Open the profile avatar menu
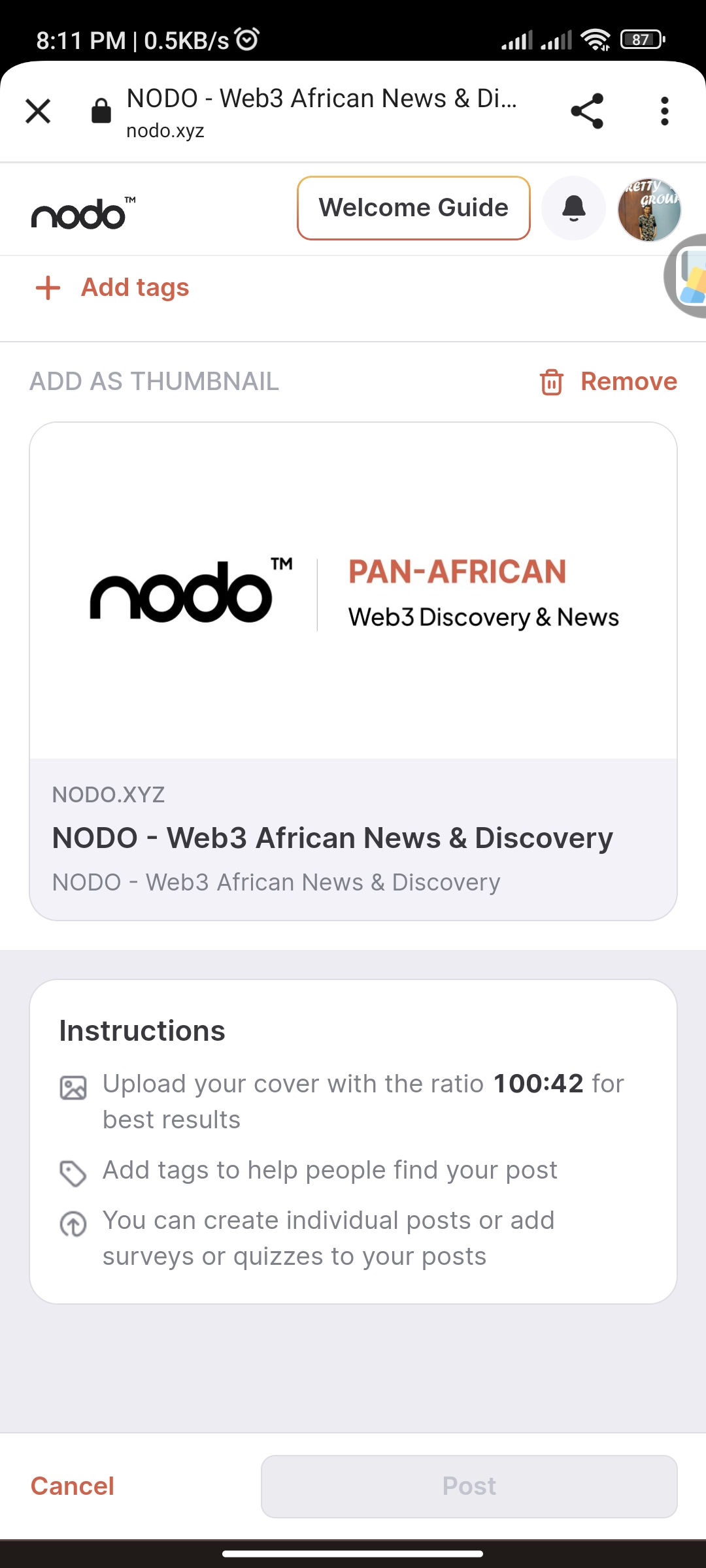This screenshot has height=1568, width=706. [x=648, y=209]
